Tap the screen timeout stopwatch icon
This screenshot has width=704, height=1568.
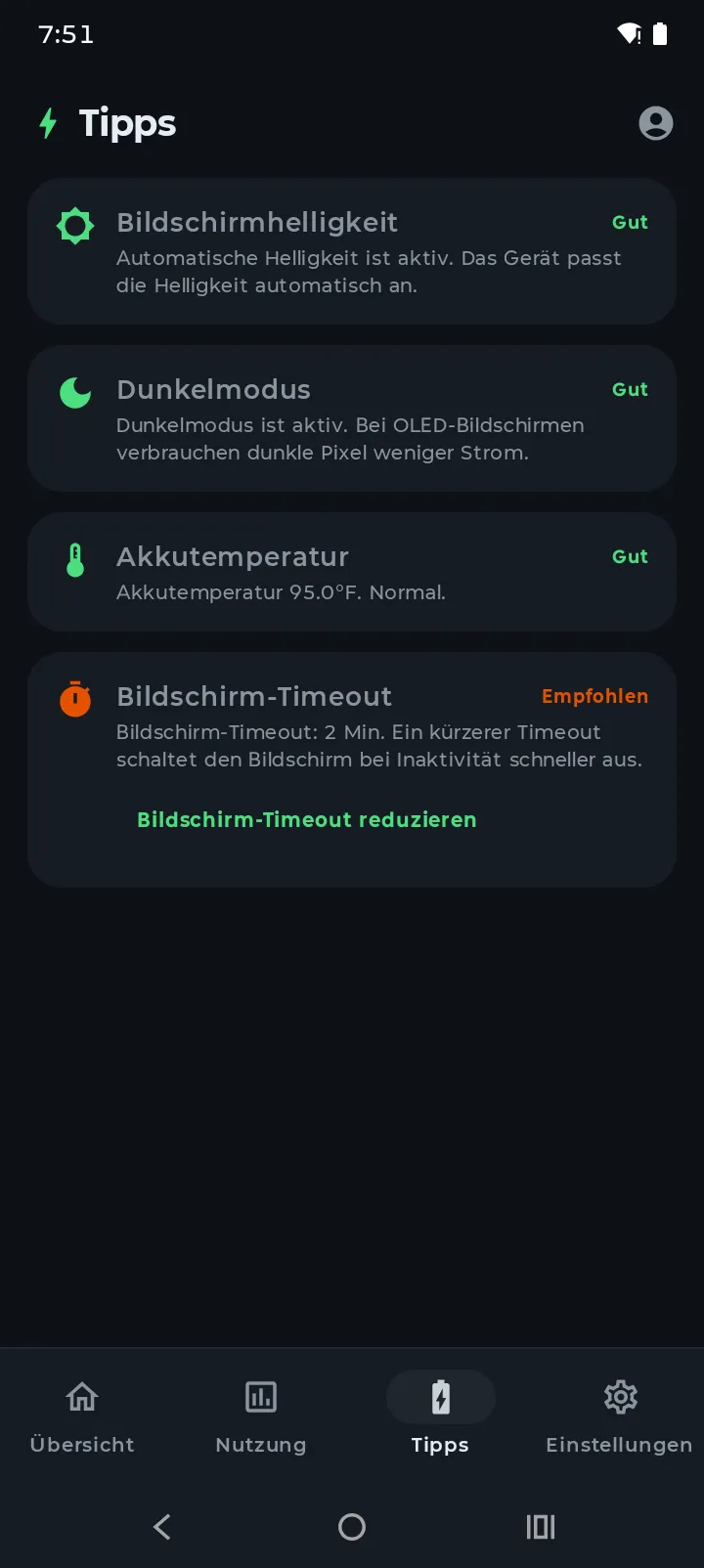74,699
